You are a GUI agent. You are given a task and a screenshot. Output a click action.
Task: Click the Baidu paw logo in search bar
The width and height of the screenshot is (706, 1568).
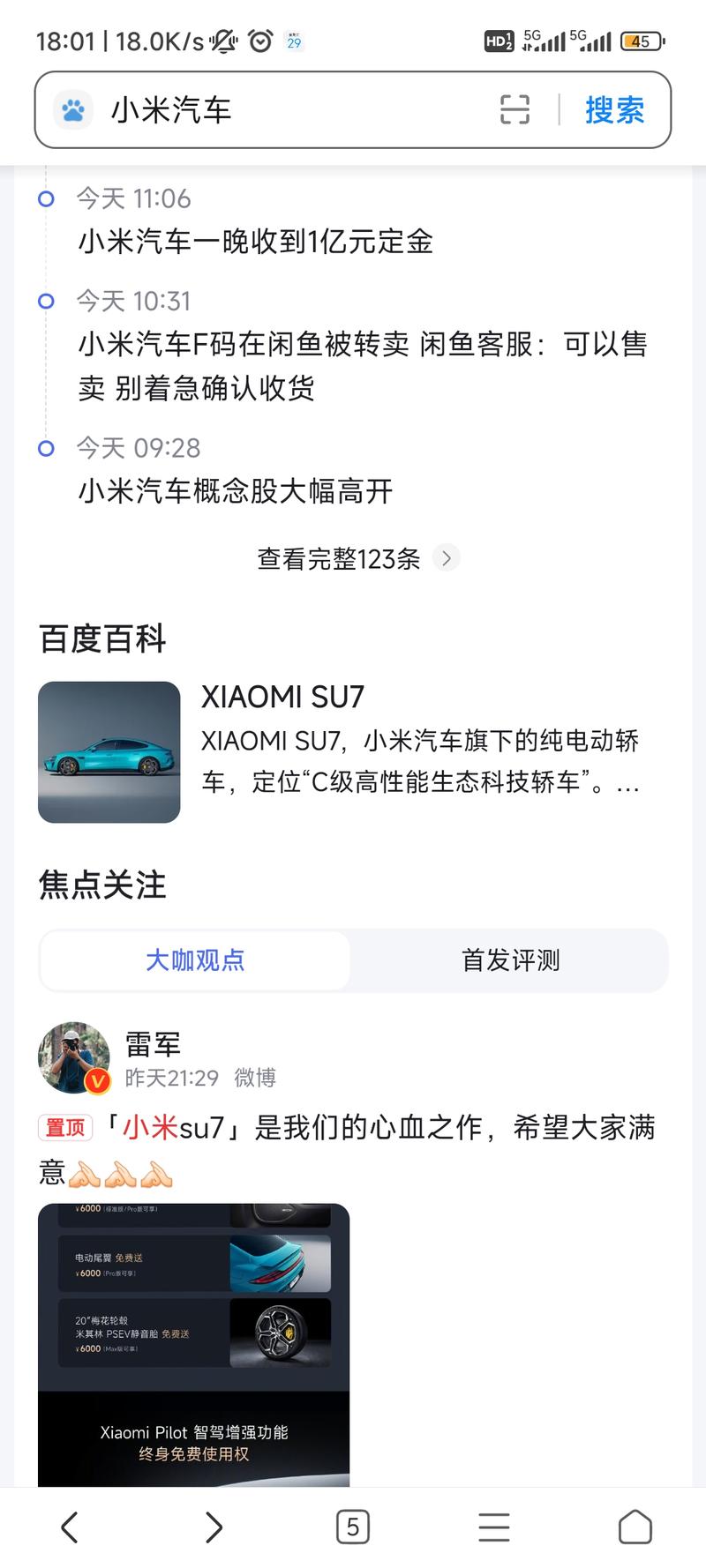(x=74, y=109)
